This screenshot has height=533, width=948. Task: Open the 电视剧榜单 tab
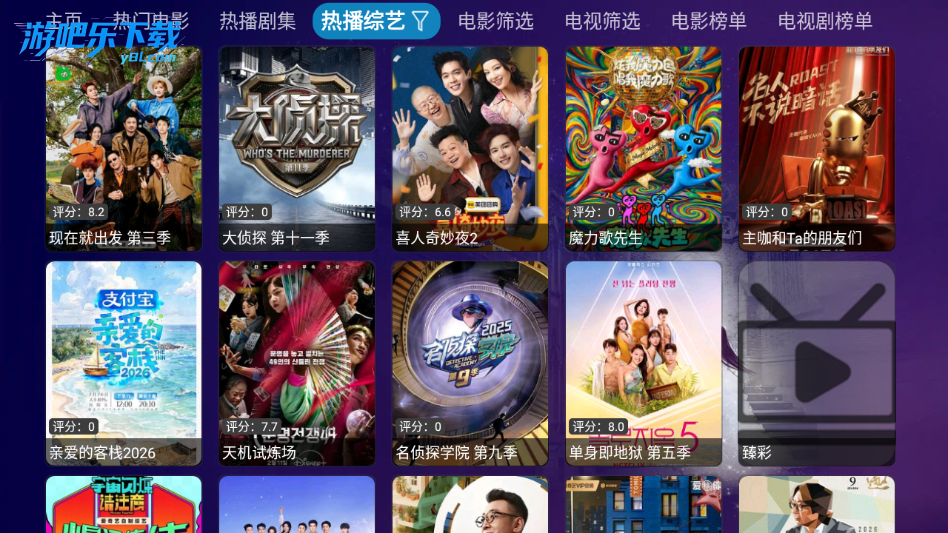point(825,21)
